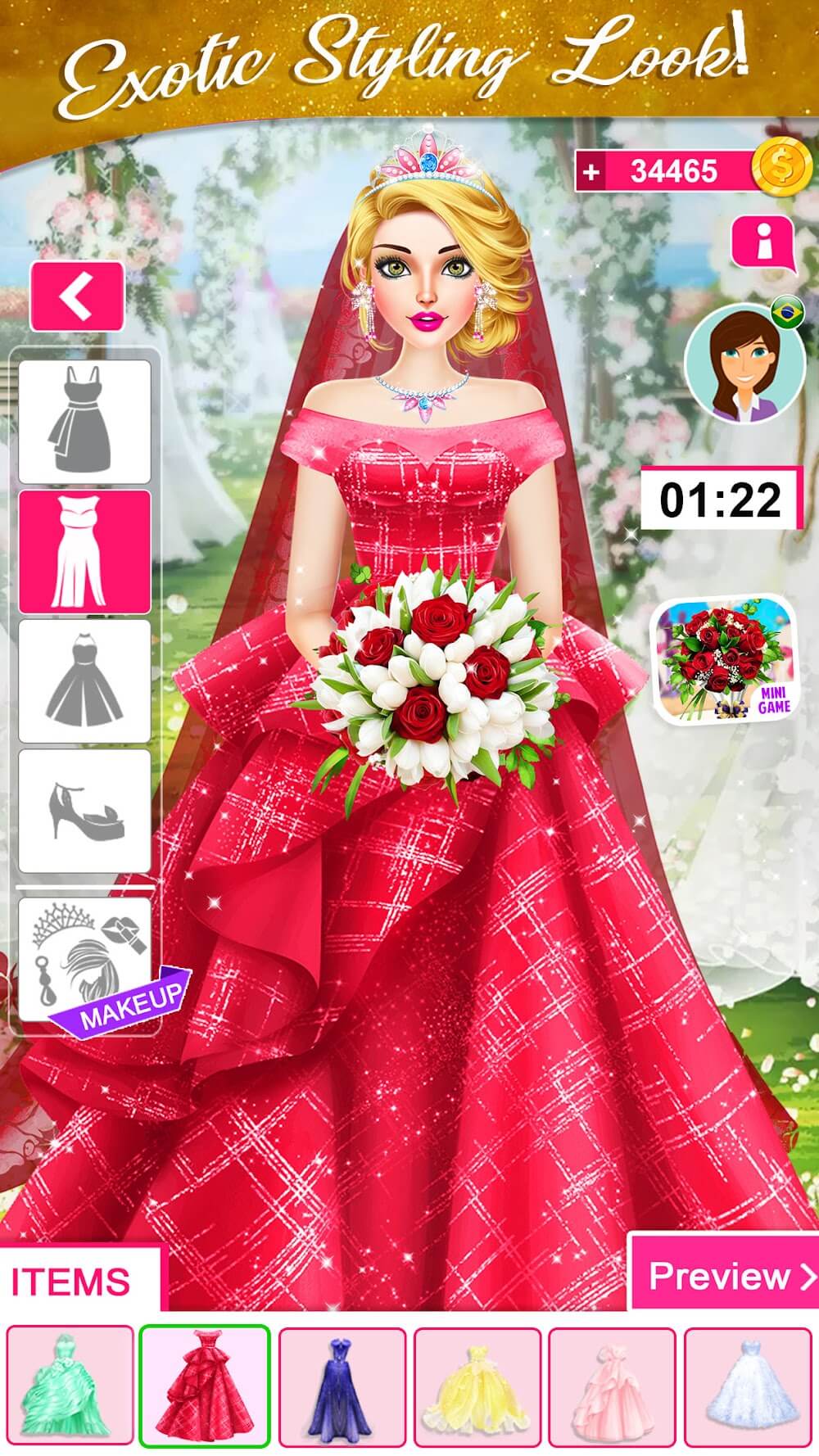819x1456 pixels.
Task: Tap the pink back arrow button
Action: tap(77, 296)
